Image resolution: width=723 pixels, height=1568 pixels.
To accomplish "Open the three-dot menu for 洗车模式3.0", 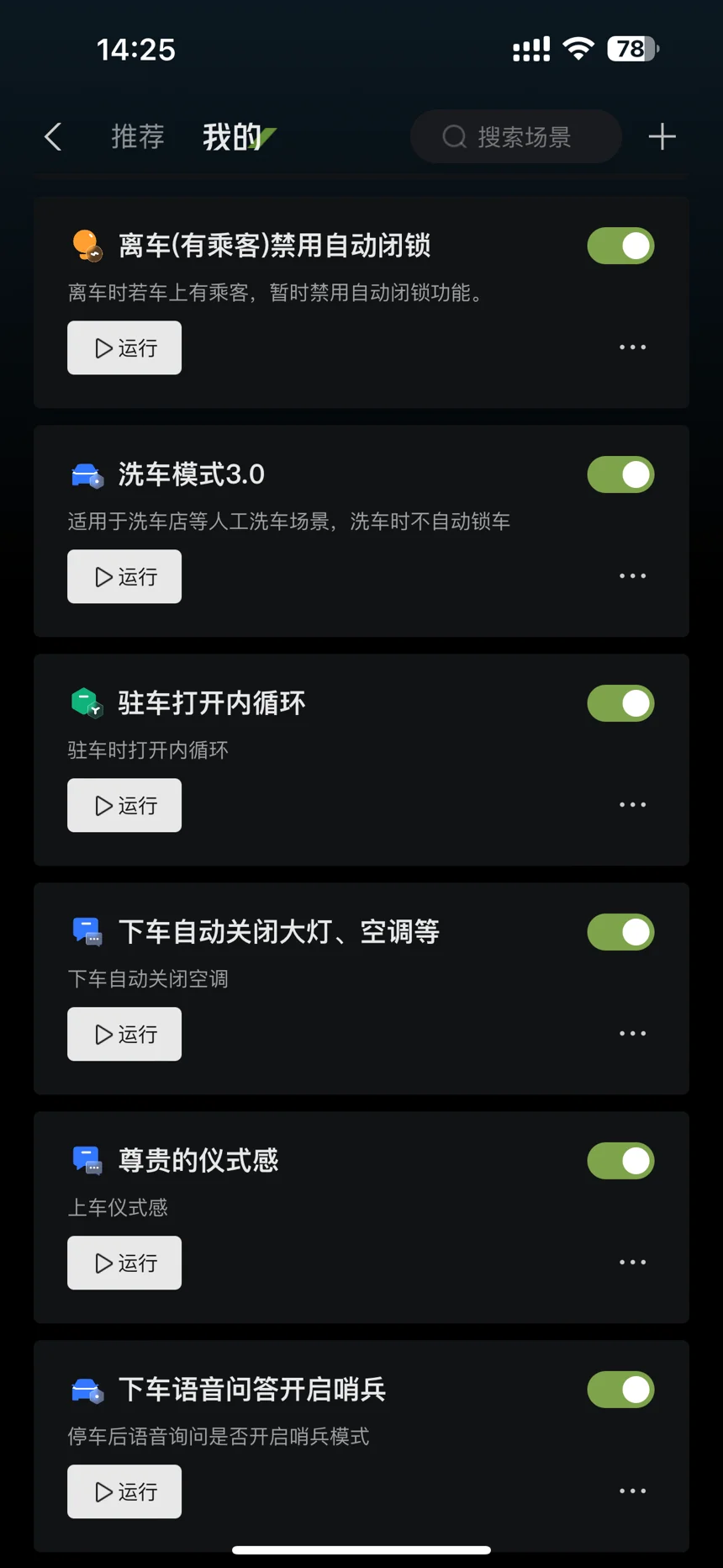I will click(632, 576).
